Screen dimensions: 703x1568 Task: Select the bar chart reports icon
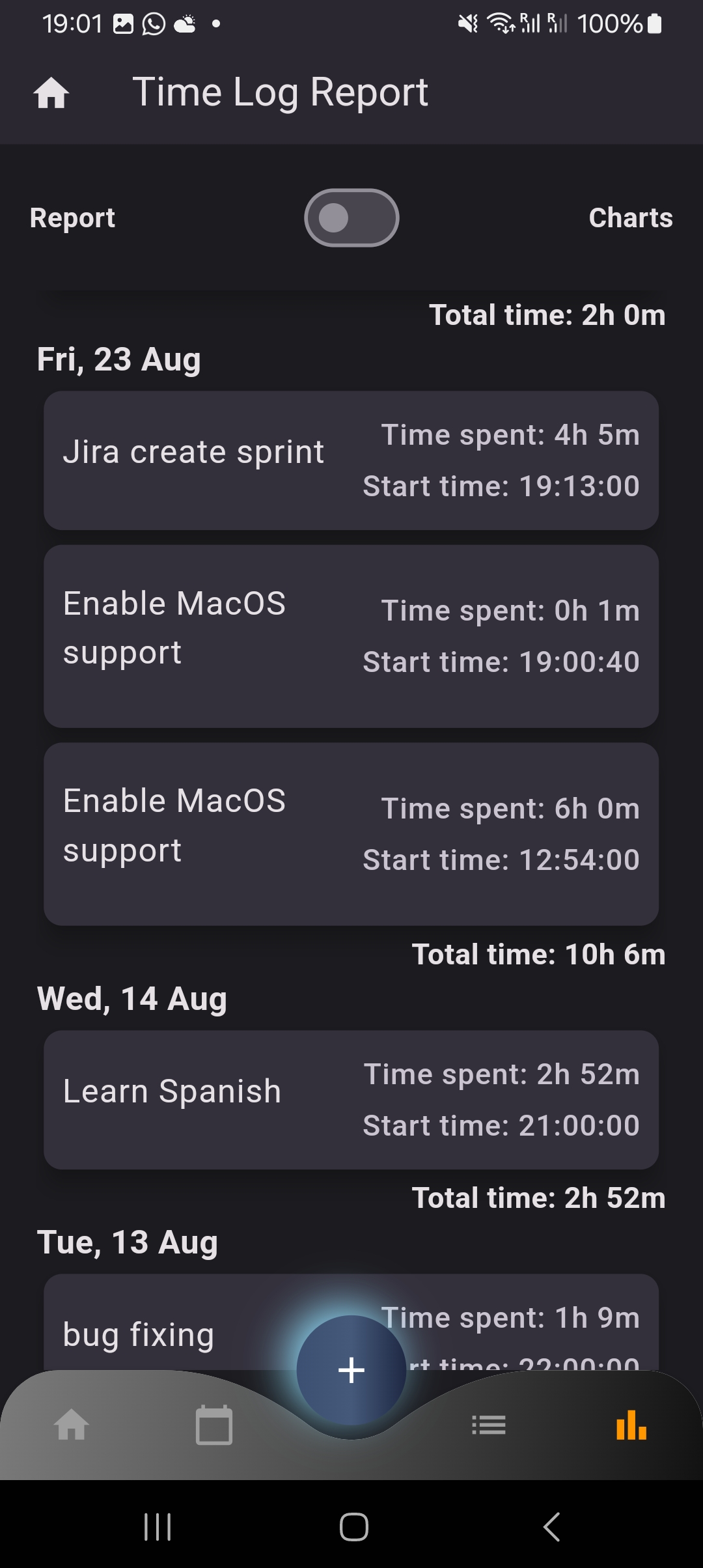click(x=631, y=1423)
